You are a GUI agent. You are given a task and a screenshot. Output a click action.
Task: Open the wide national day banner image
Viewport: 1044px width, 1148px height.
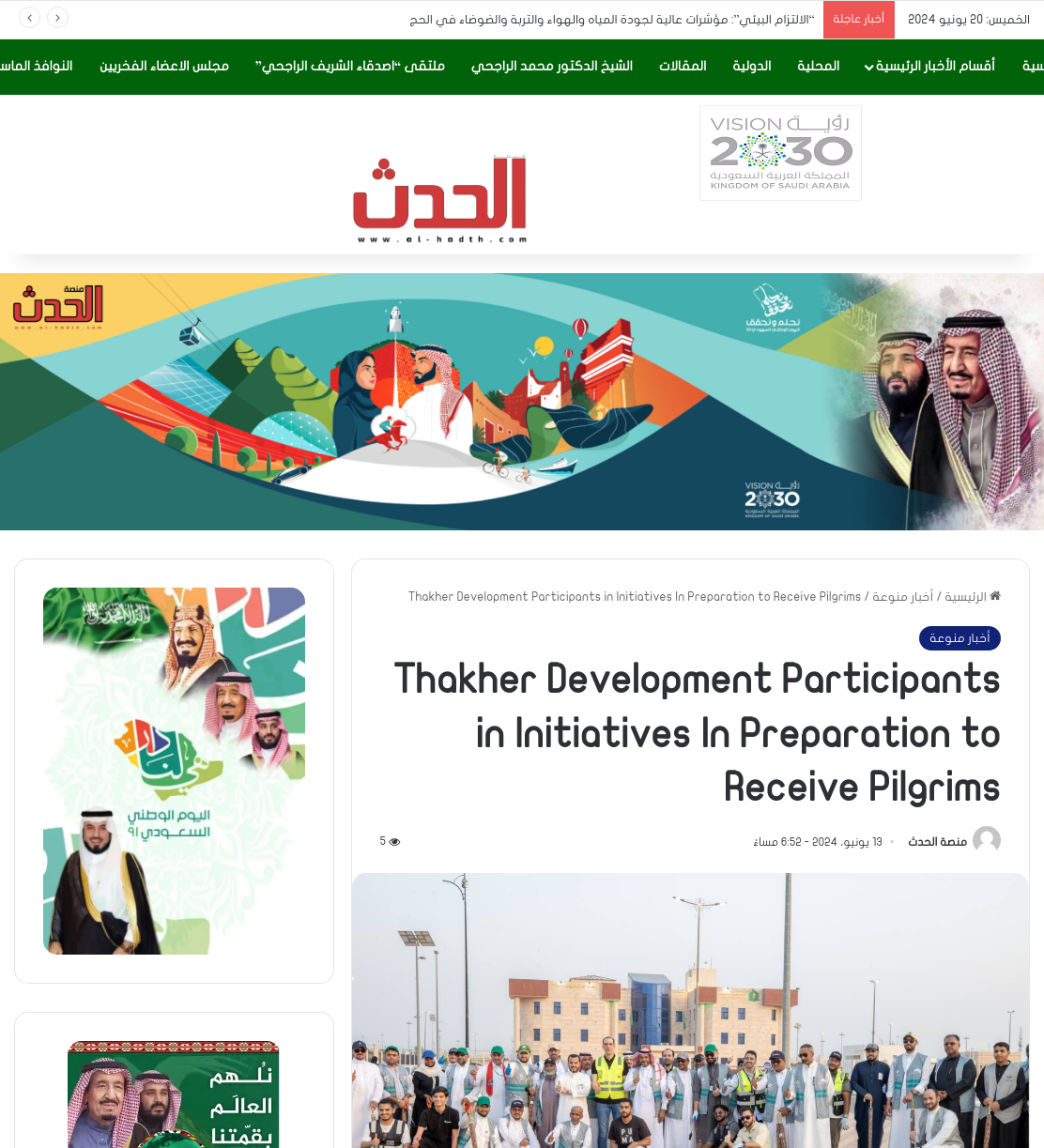(522, 402)
